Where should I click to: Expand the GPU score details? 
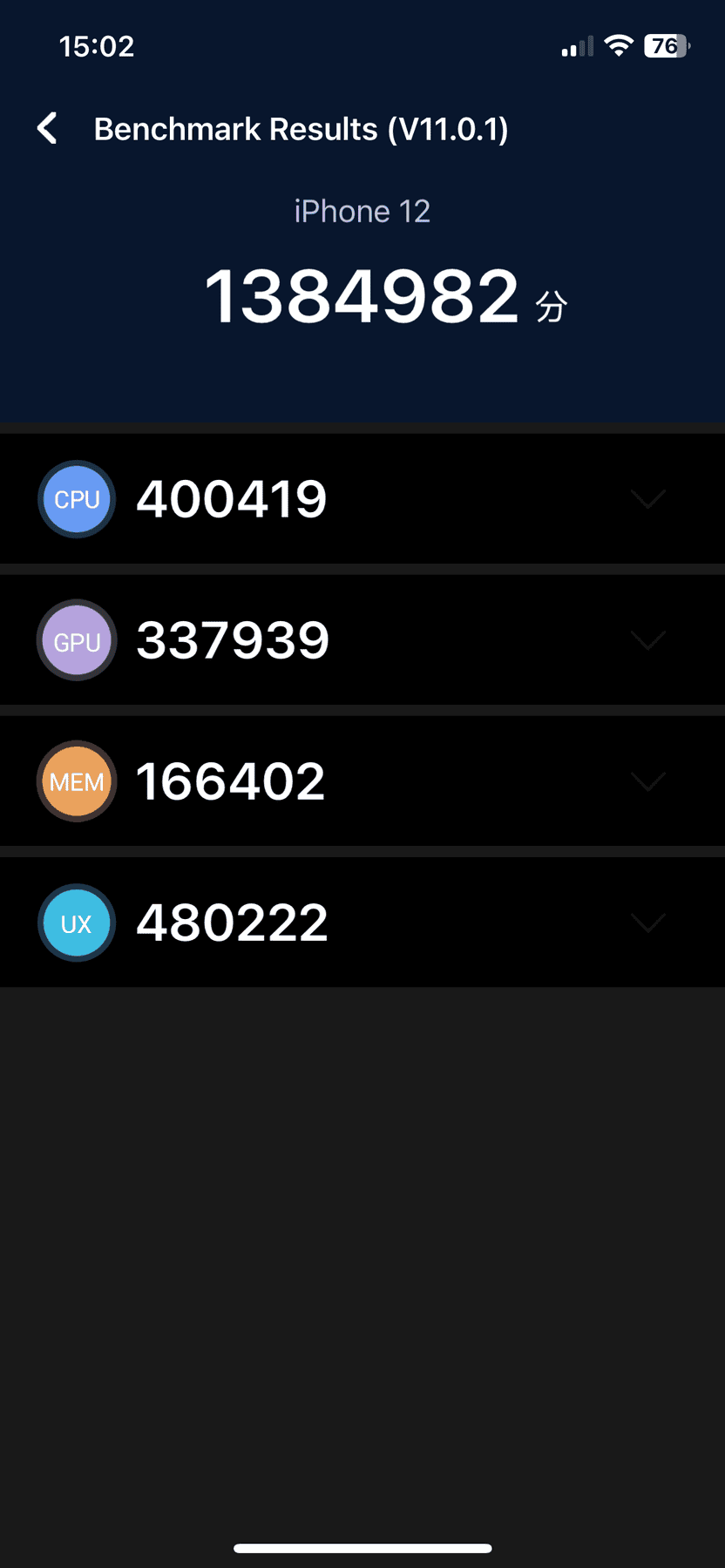click(648, 640)
